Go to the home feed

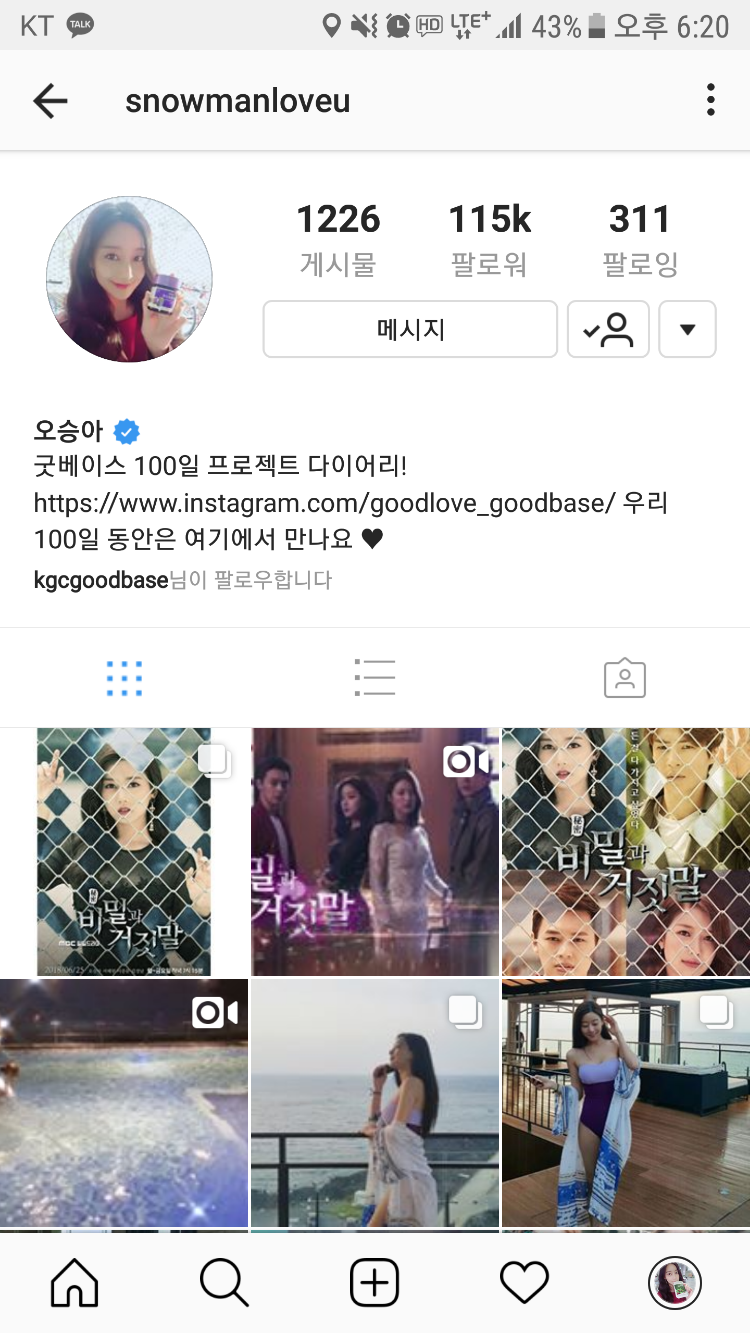[x=75, y=1282]
